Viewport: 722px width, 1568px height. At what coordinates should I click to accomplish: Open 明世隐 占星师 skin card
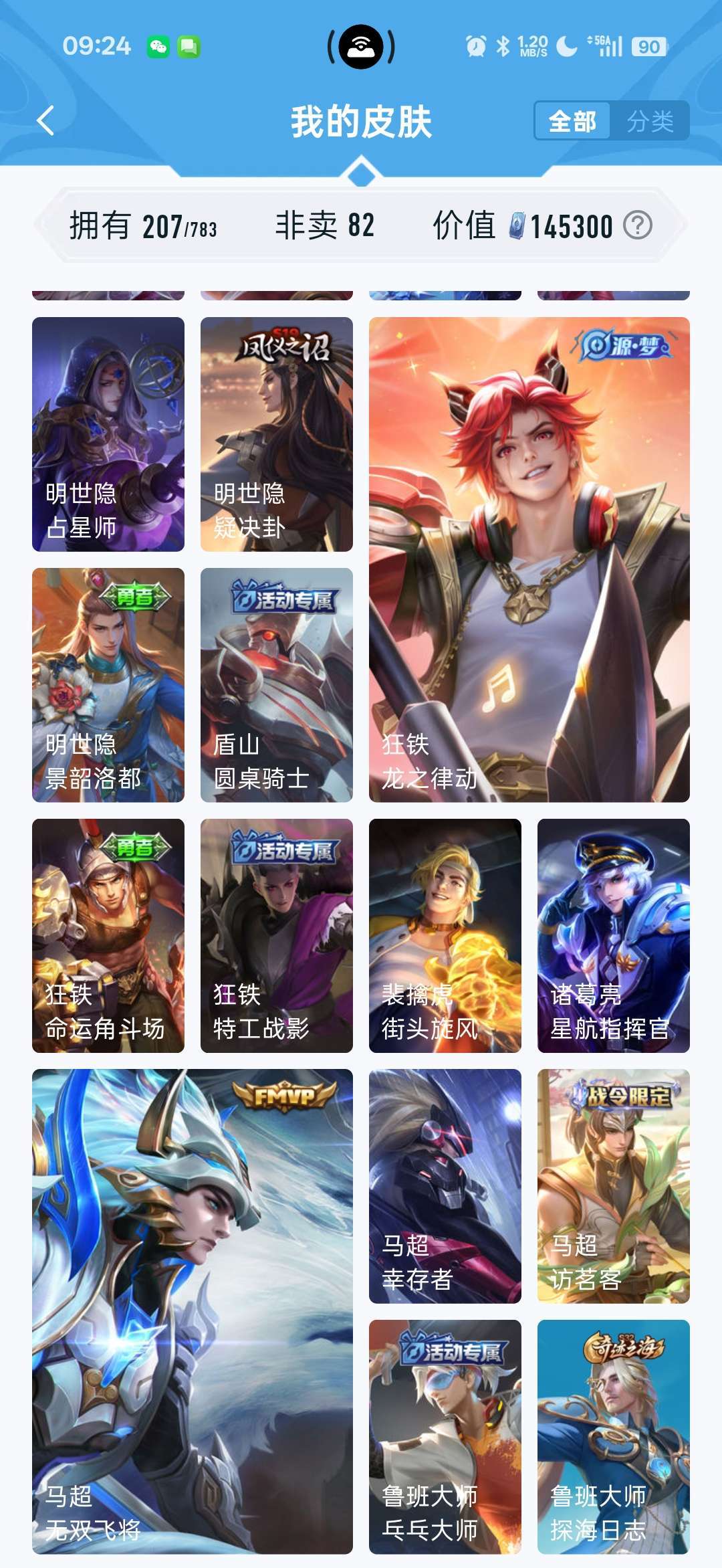click(x=108, y=434)
